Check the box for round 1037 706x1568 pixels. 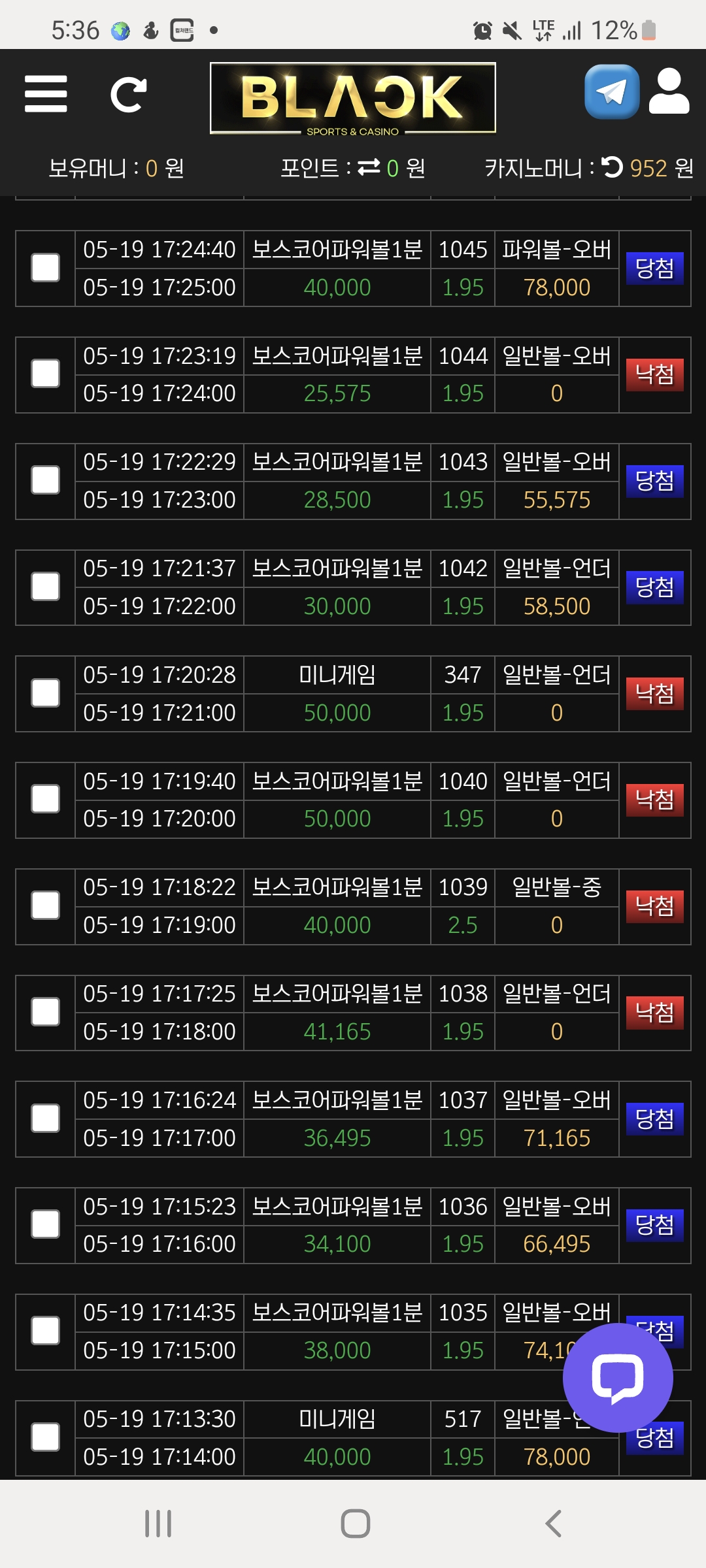(x=46, y=1119)
